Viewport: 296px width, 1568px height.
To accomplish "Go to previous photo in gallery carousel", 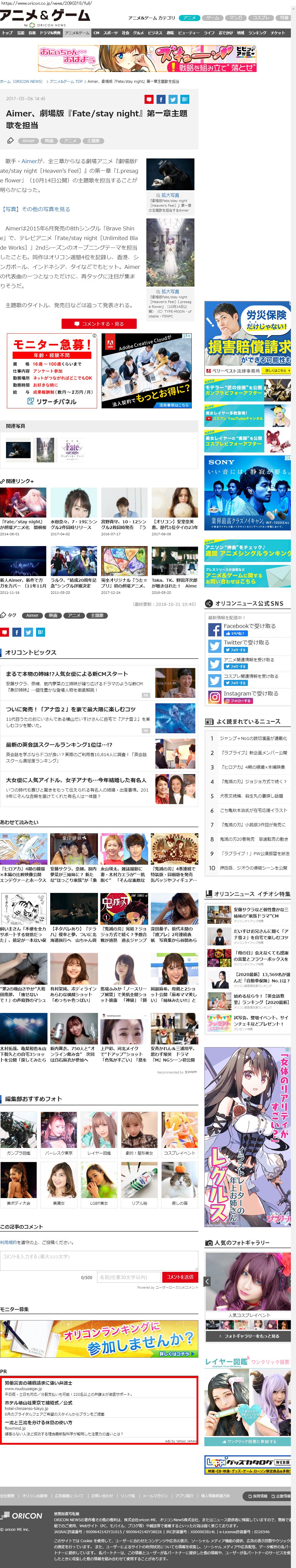I will pyautogui.click(x=207, y=1281).
